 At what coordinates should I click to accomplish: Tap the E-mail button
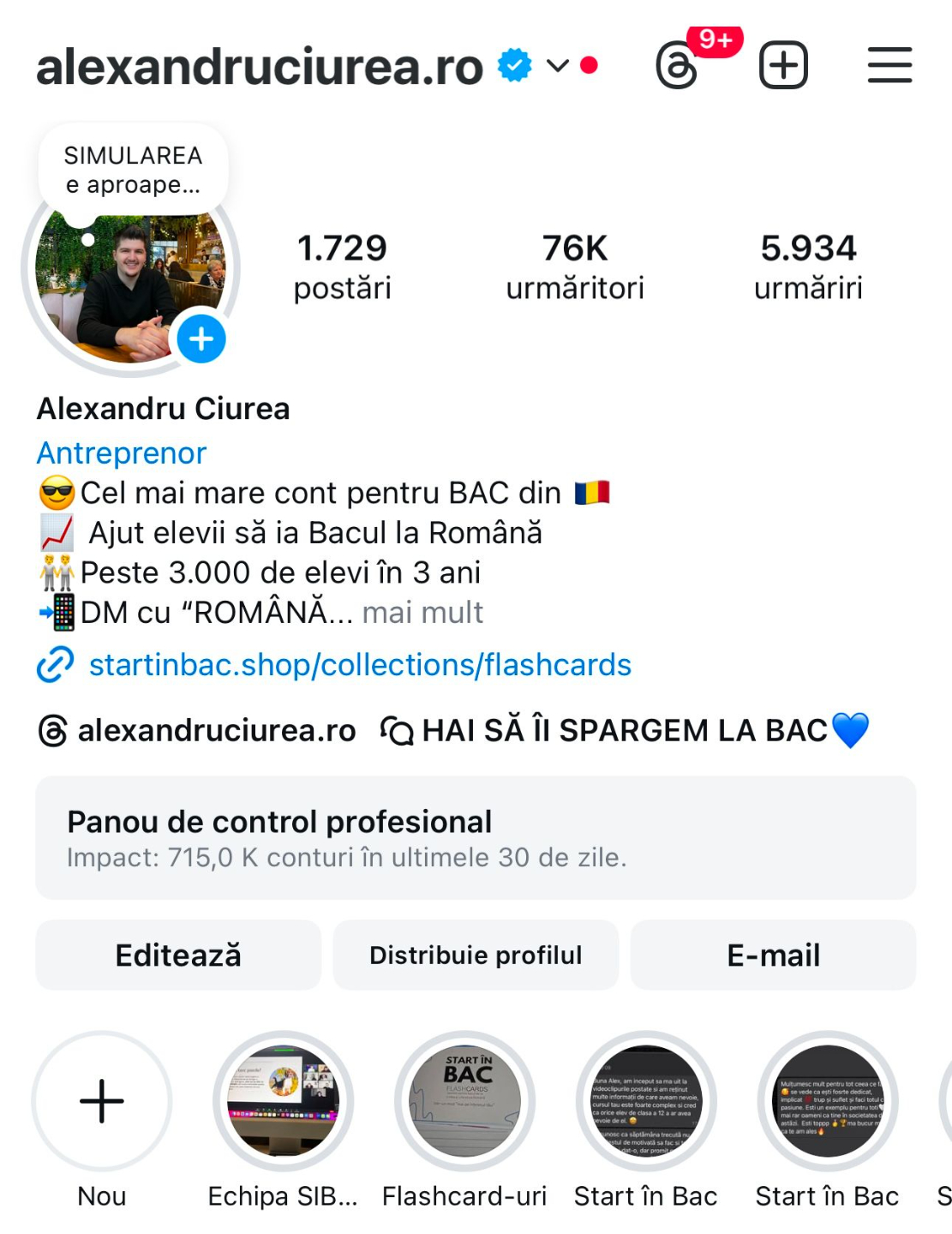773,955
